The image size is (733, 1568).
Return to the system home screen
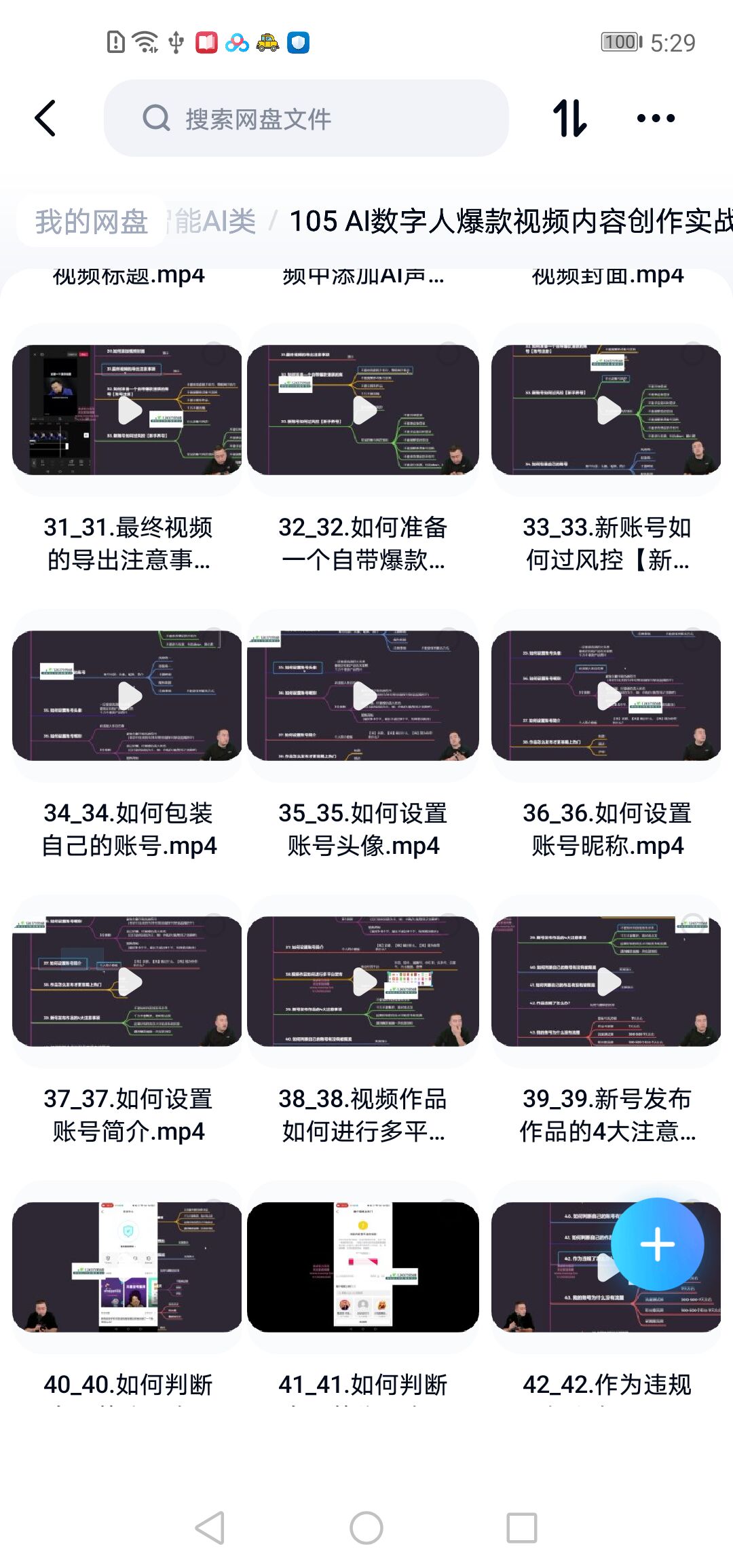366,1529
